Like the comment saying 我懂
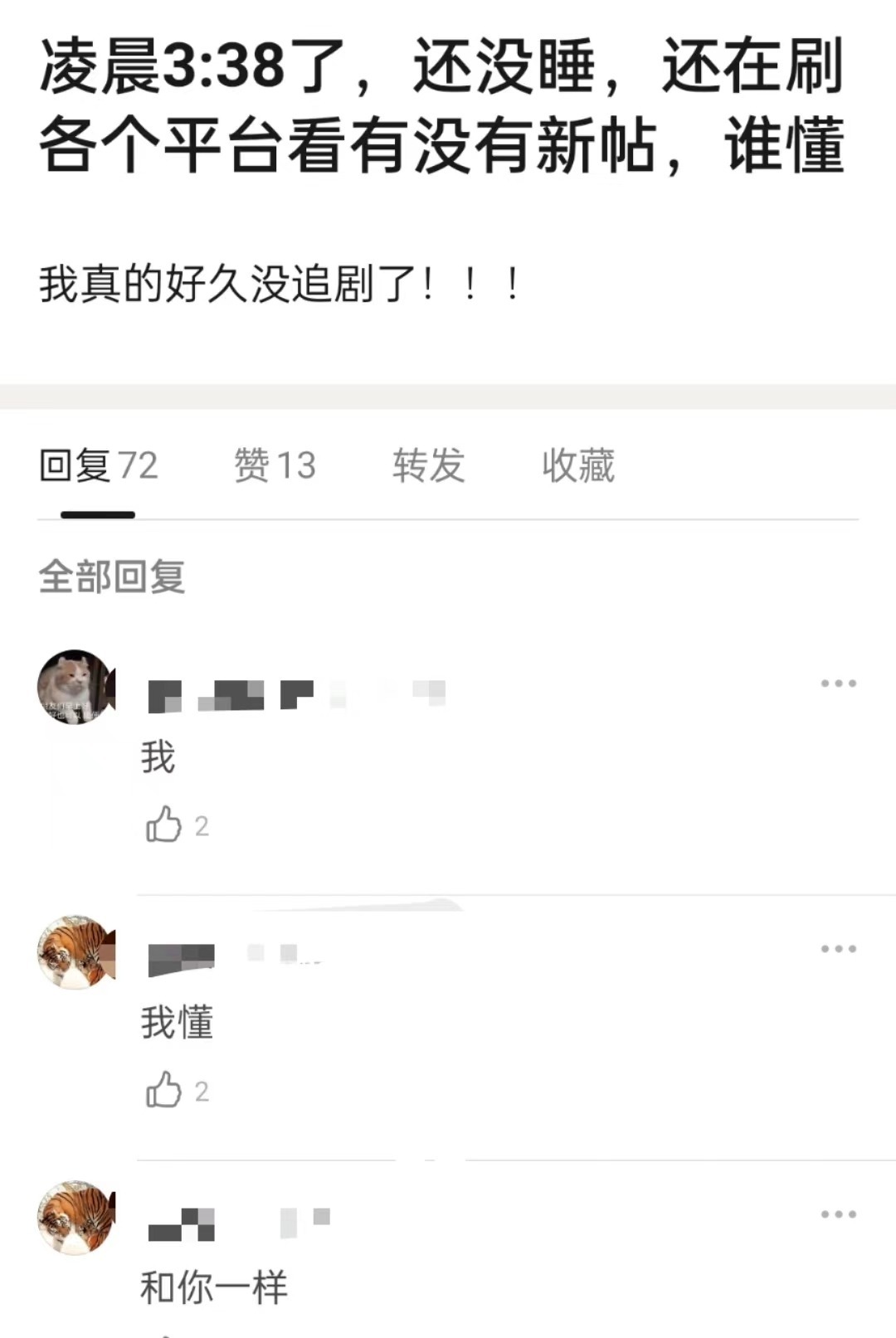The width and height of the screenshot is (896, 1338). pos(164,1090)
